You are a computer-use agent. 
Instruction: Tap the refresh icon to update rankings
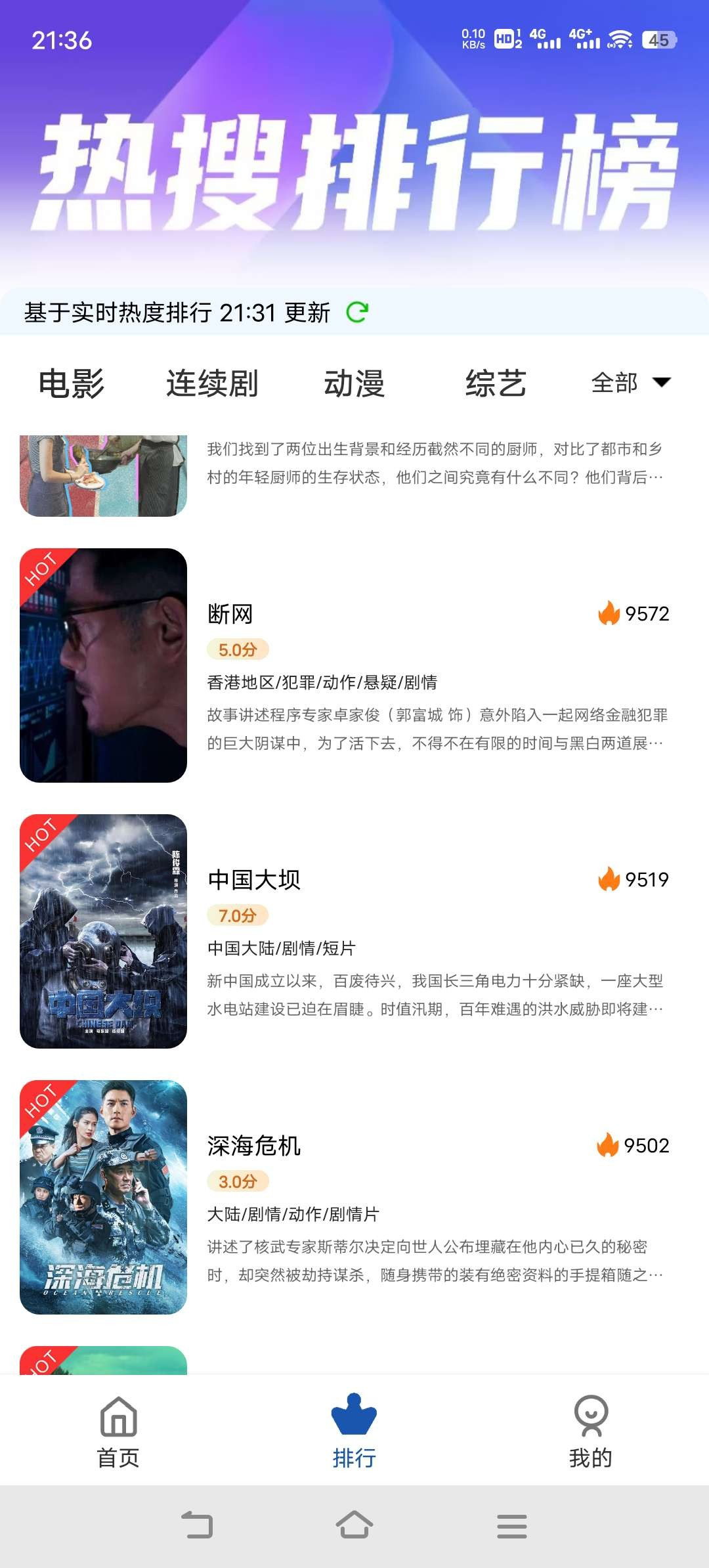[x=357, y=313]
